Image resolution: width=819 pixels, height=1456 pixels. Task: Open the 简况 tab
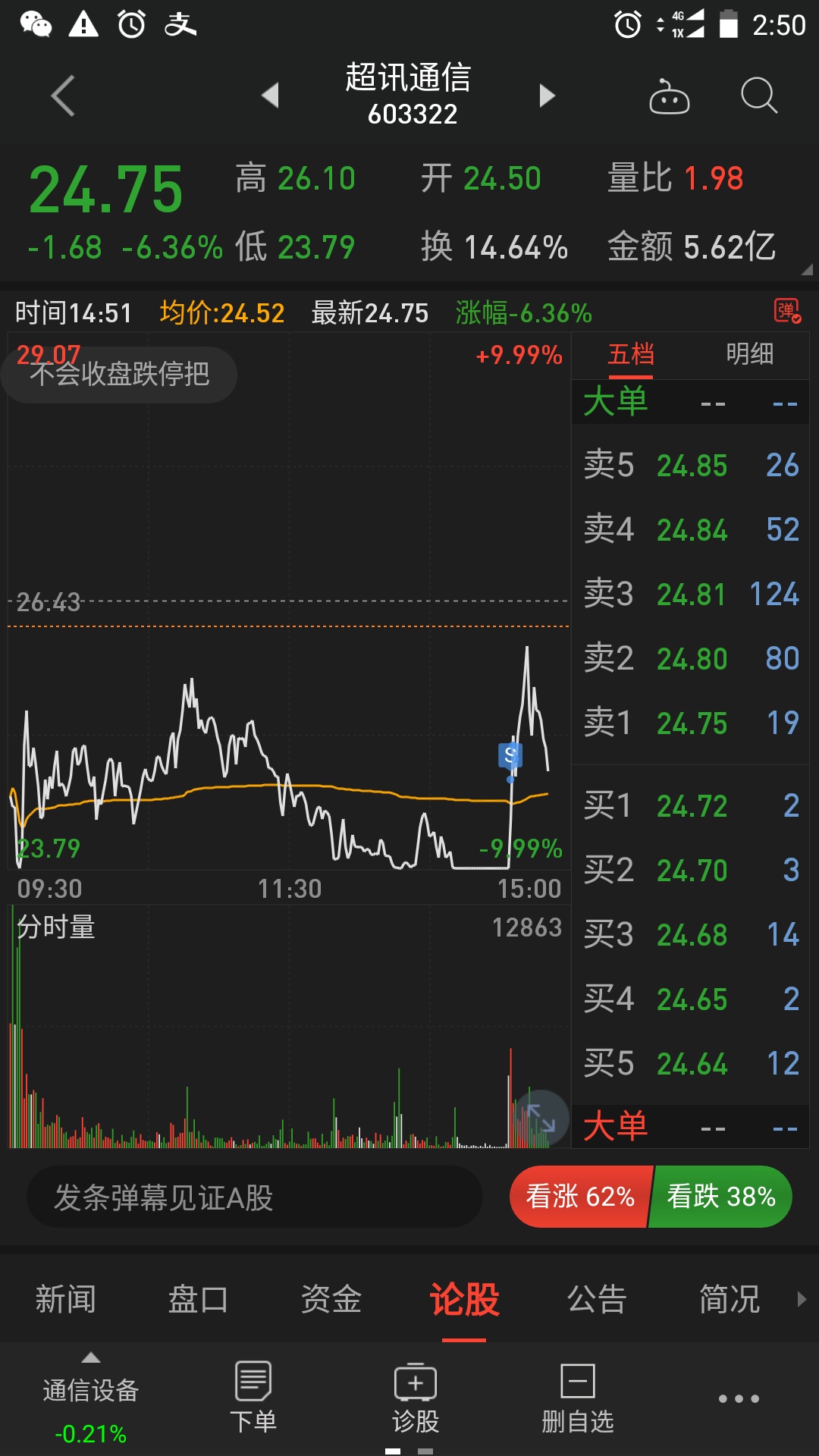pos(730,1299)
